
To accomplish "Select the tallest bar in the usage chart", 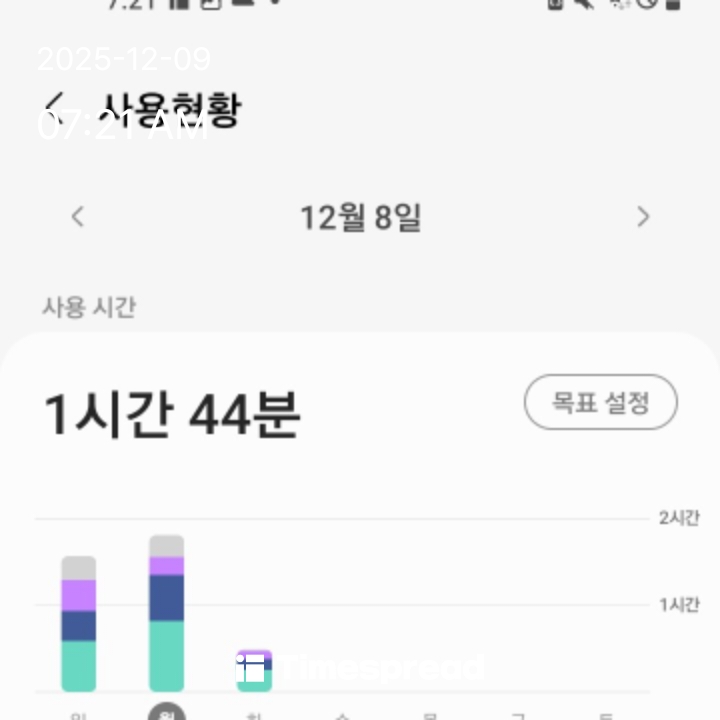I will 166,613.
